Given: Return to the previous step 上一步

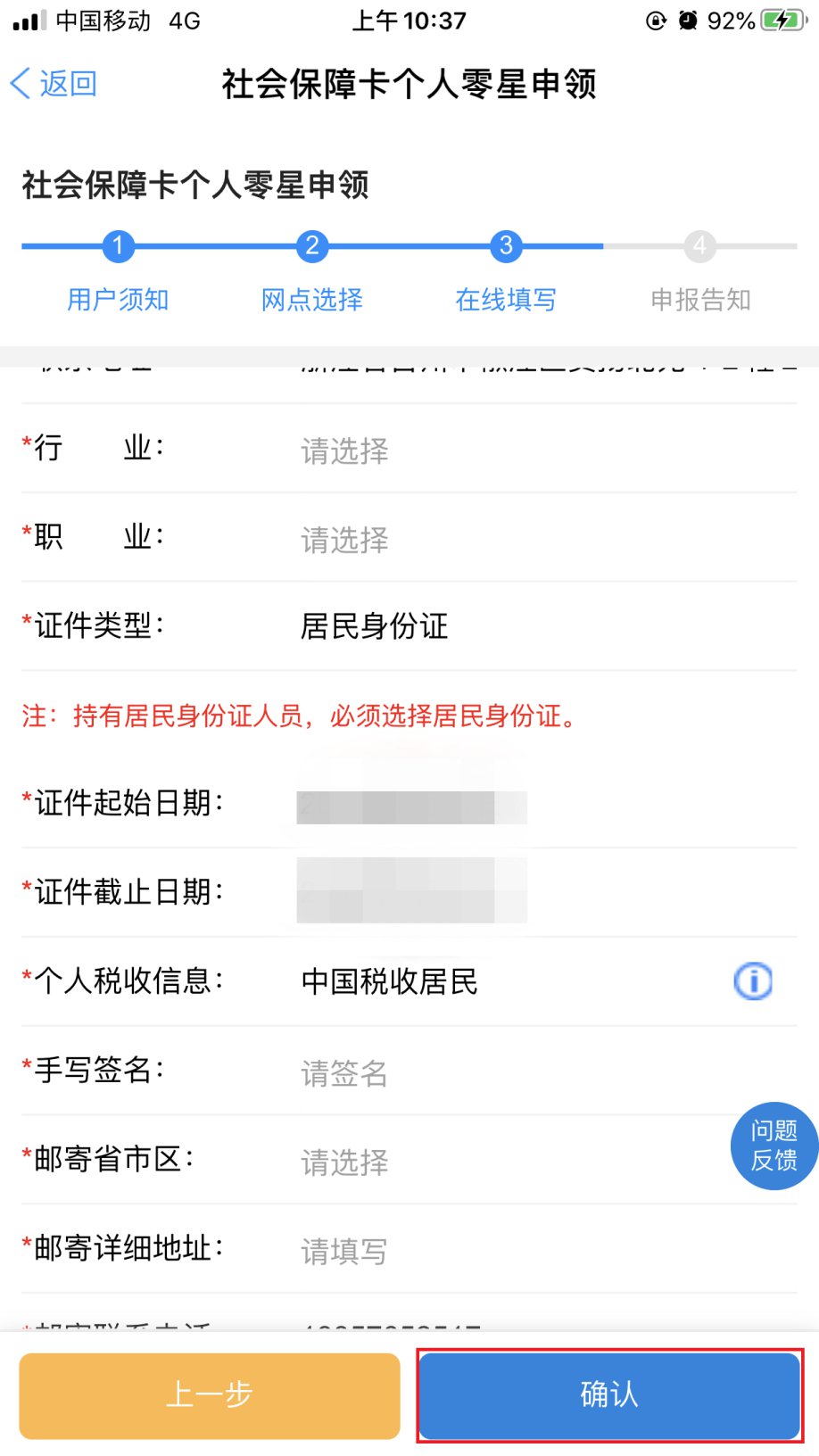Looking at the screenshot, I should coord(210,1394).
